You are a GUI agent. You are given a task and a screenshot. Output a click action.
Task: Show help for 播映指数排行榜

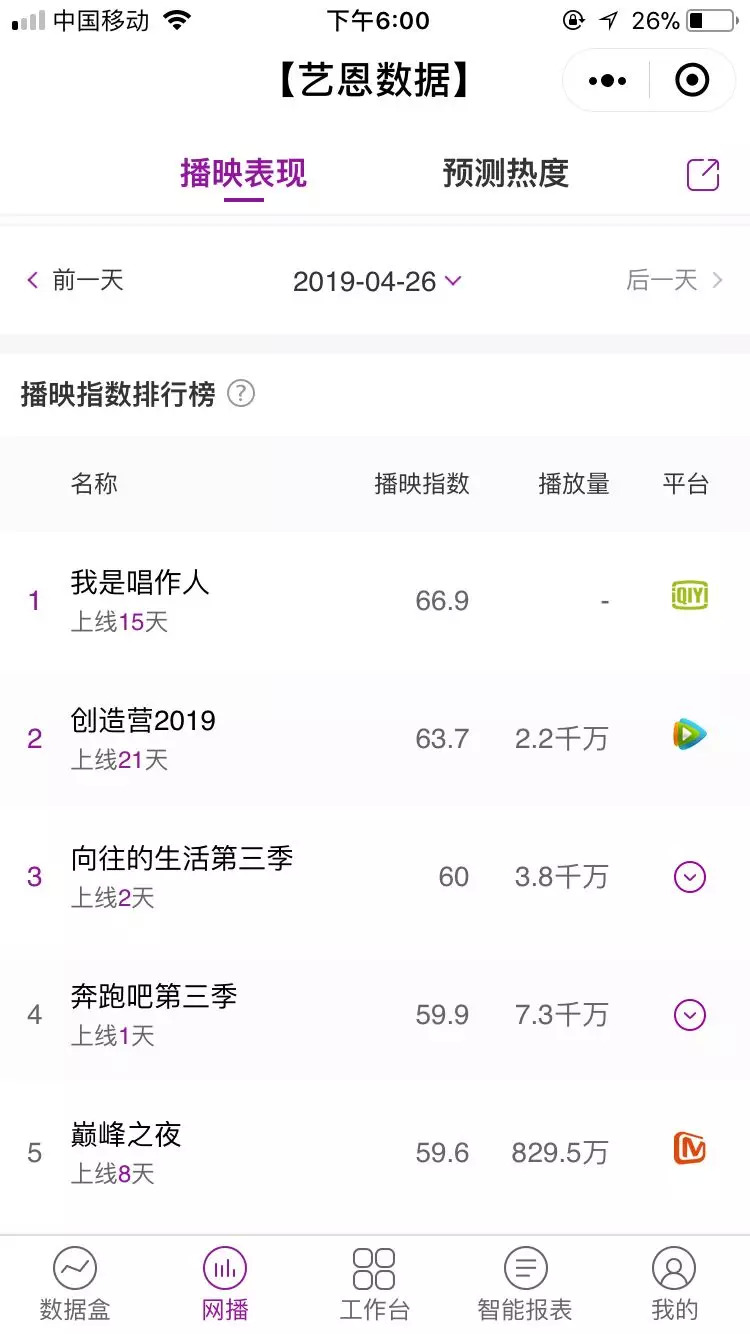coord(241,394)
